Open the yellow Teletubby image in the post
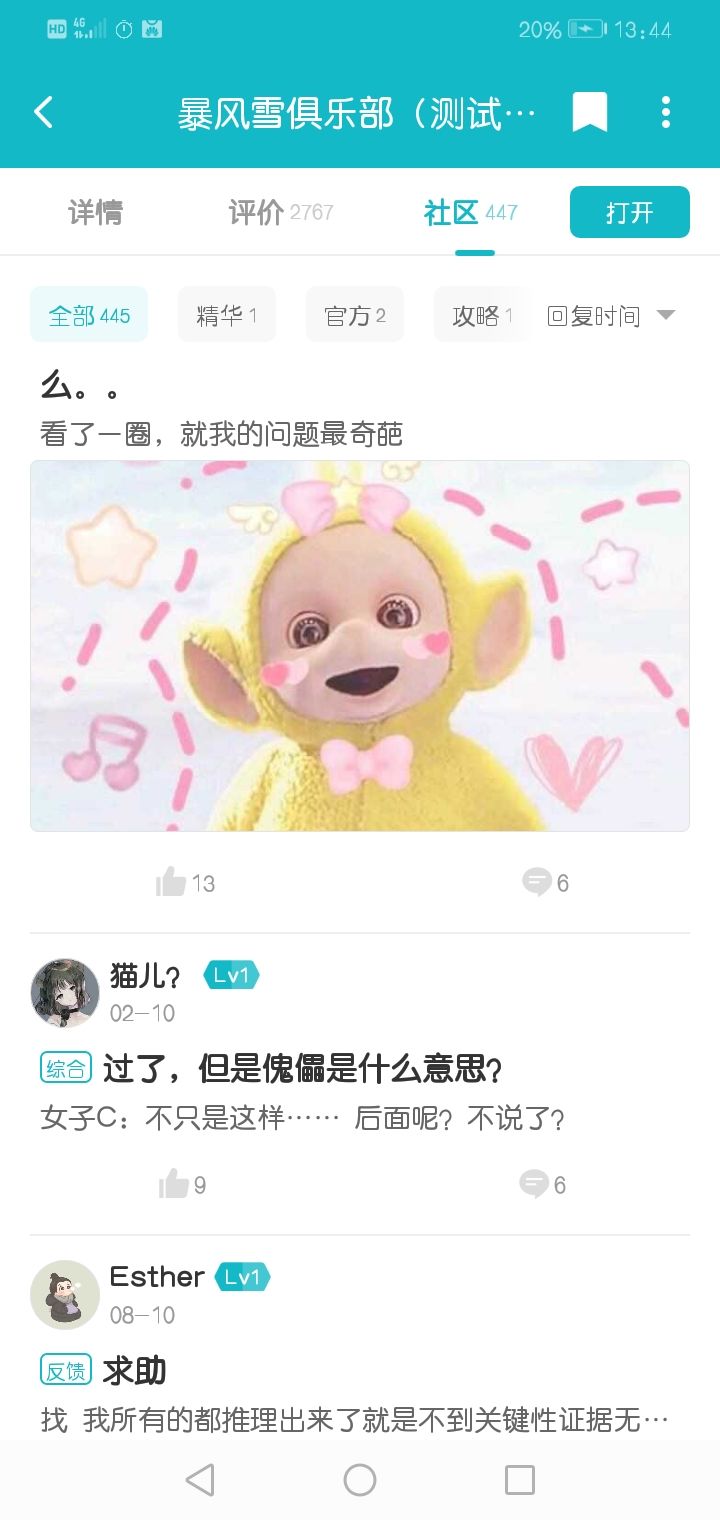The image size is (720, 1520). tap(360, 646)
